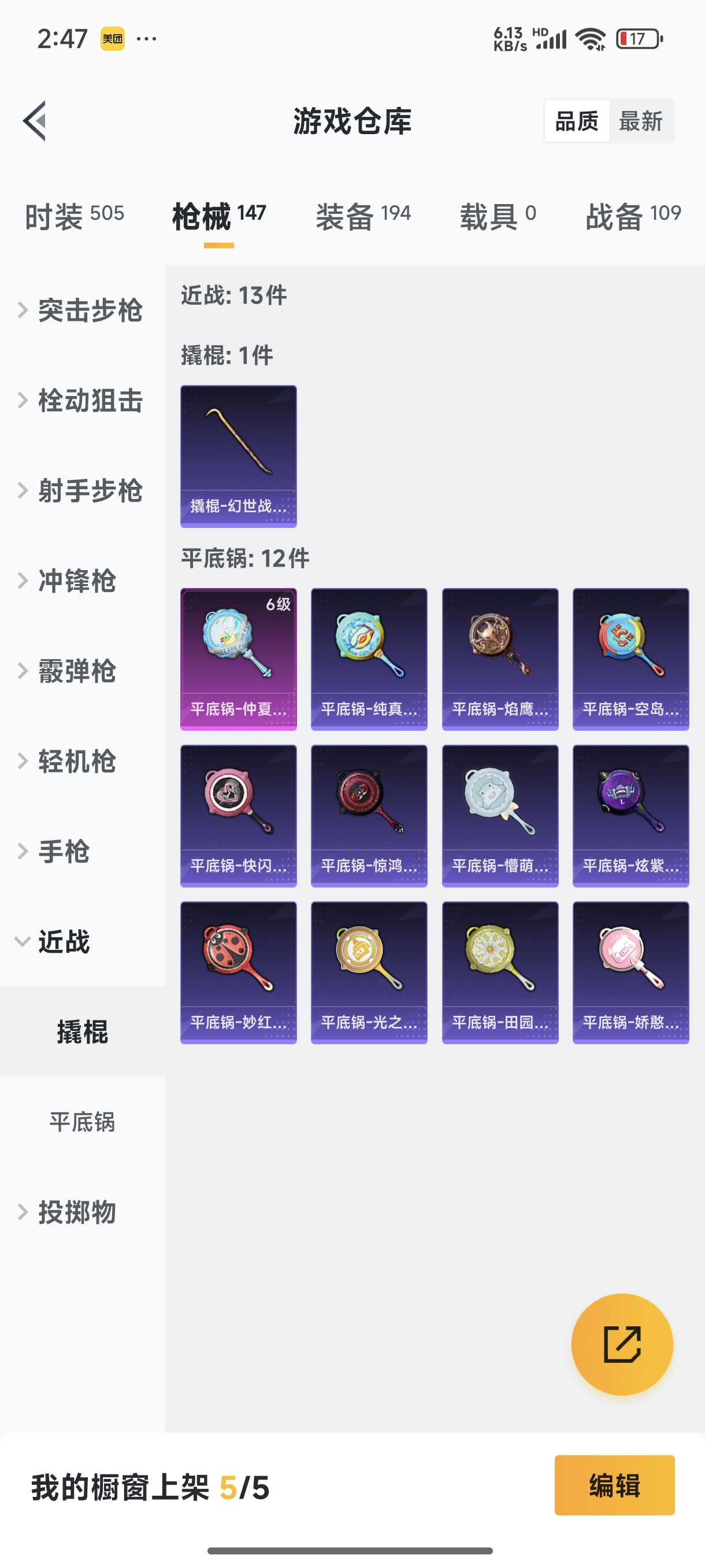Screen dimensions: 705x1568
Task: Switch sorting to 最新
Action: tap(640, 121)
